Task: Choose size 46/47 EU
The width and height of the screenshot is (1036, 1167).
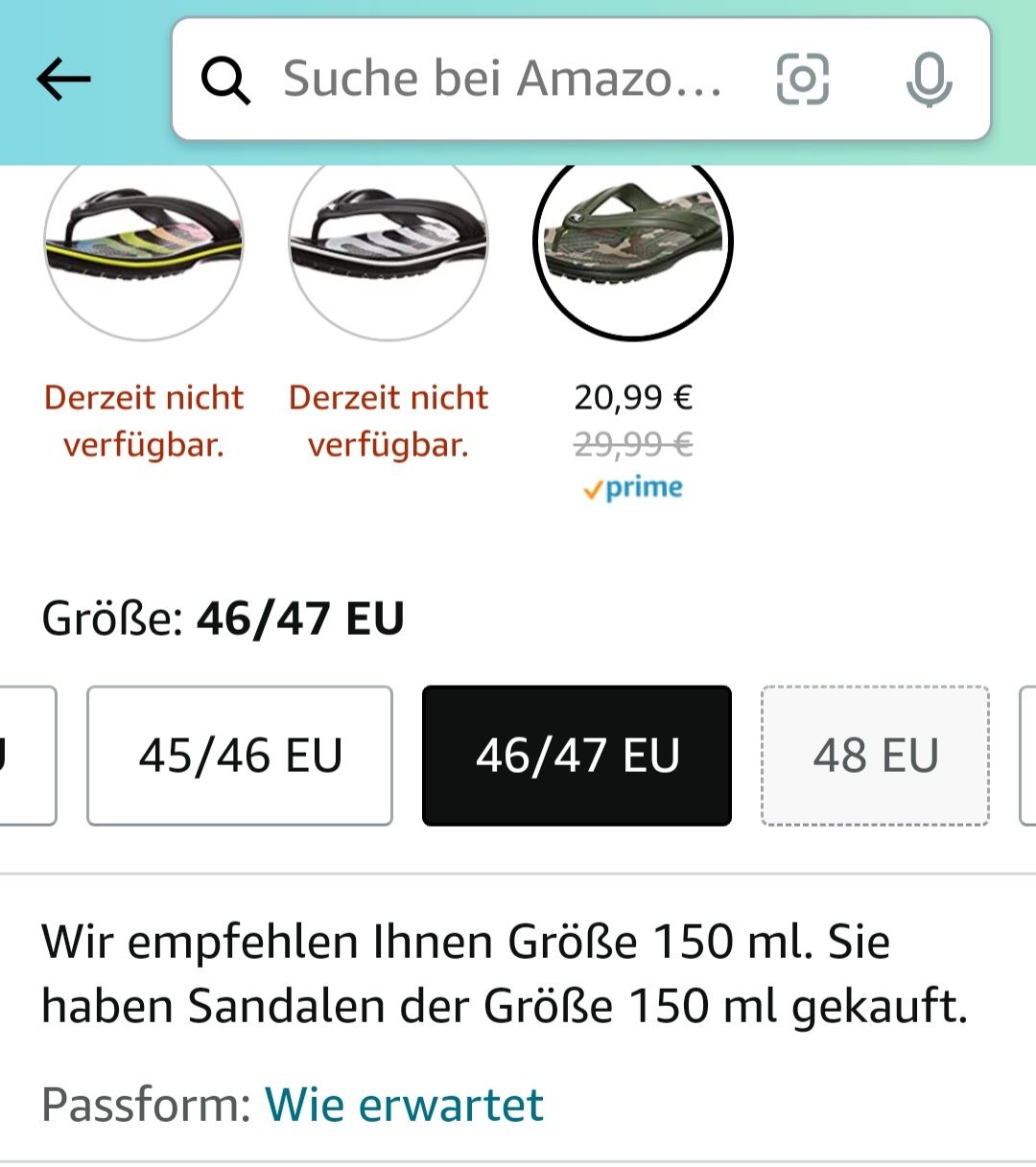Action: click(577, 756)
